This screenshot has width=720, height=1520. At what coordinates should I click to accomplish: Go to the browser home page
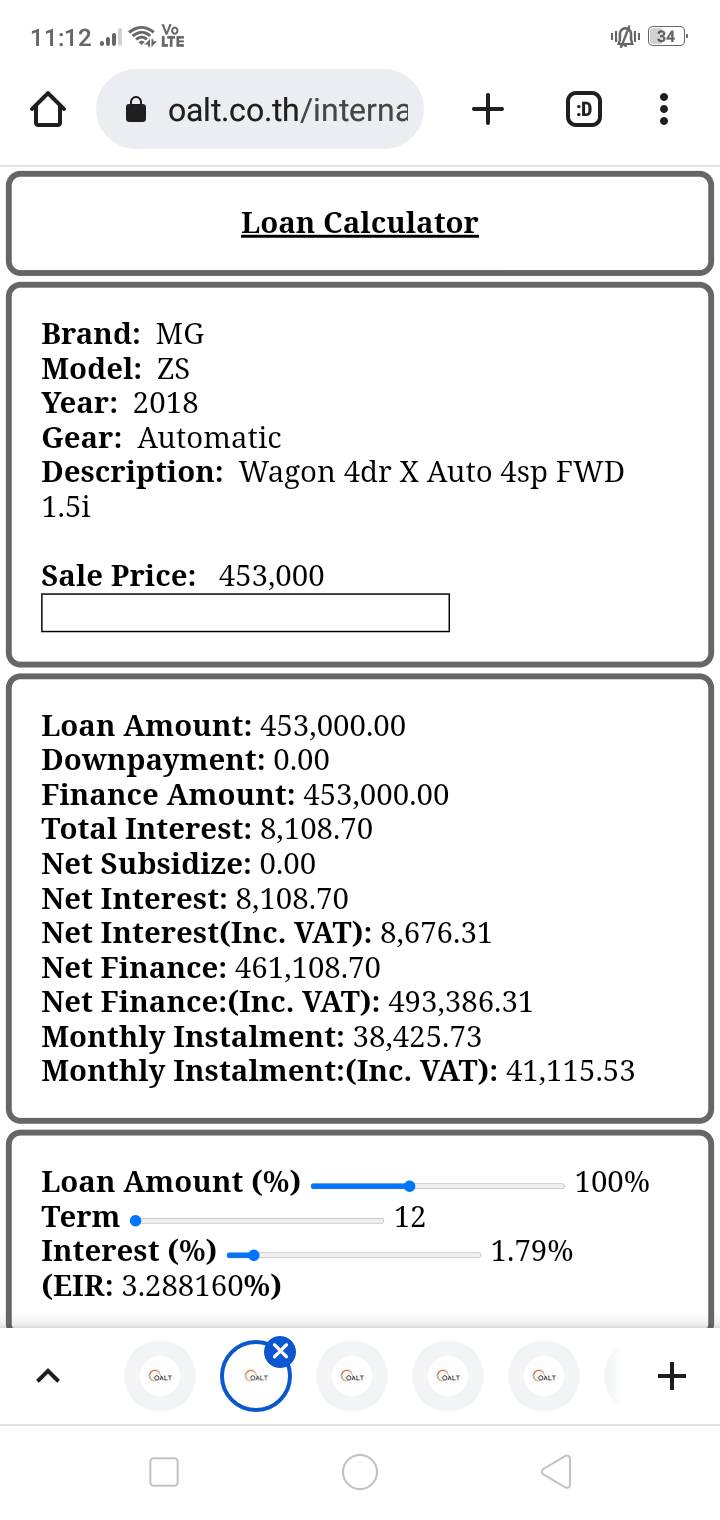tap(48, 109)
